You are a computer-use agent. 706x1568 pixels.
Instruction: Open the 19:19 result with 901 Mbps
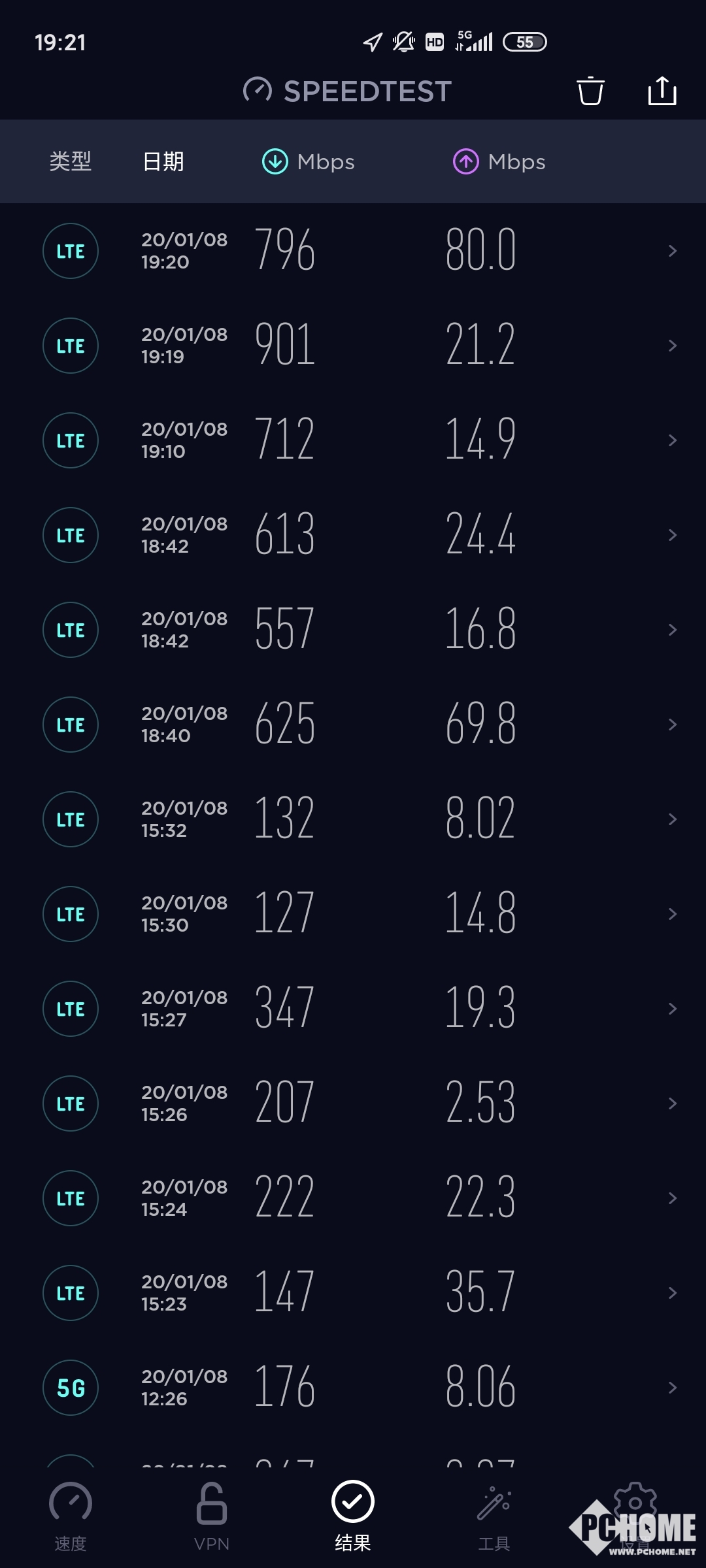point(353,346)
